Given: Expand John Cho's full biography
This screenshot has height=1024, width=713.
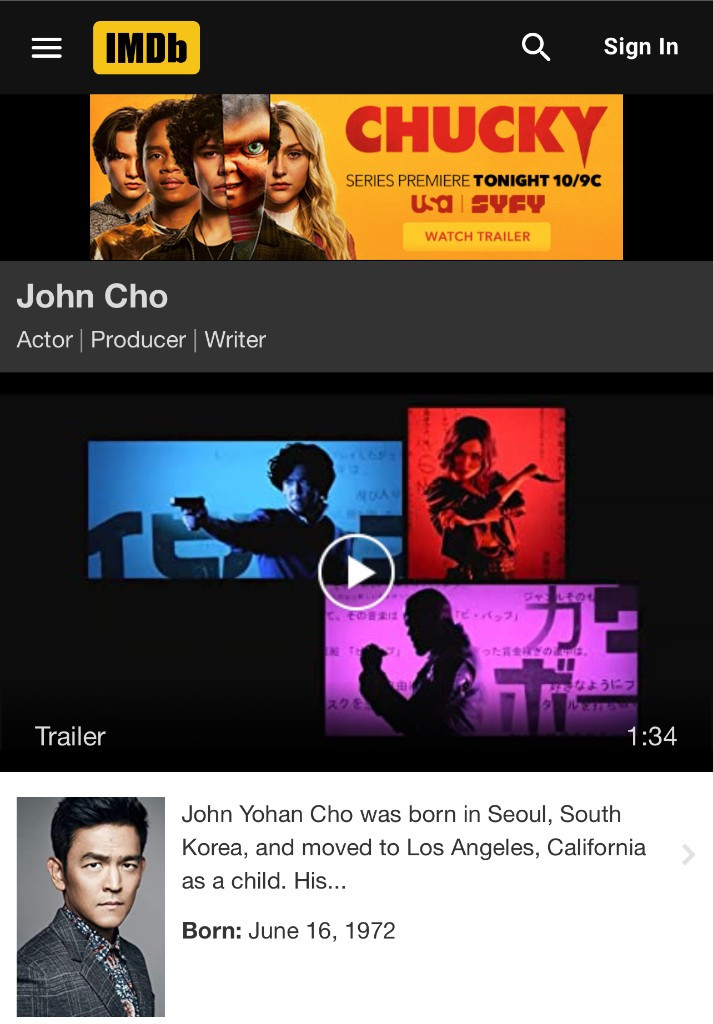Looking at the screenshot, I should (x=688, y=854).
